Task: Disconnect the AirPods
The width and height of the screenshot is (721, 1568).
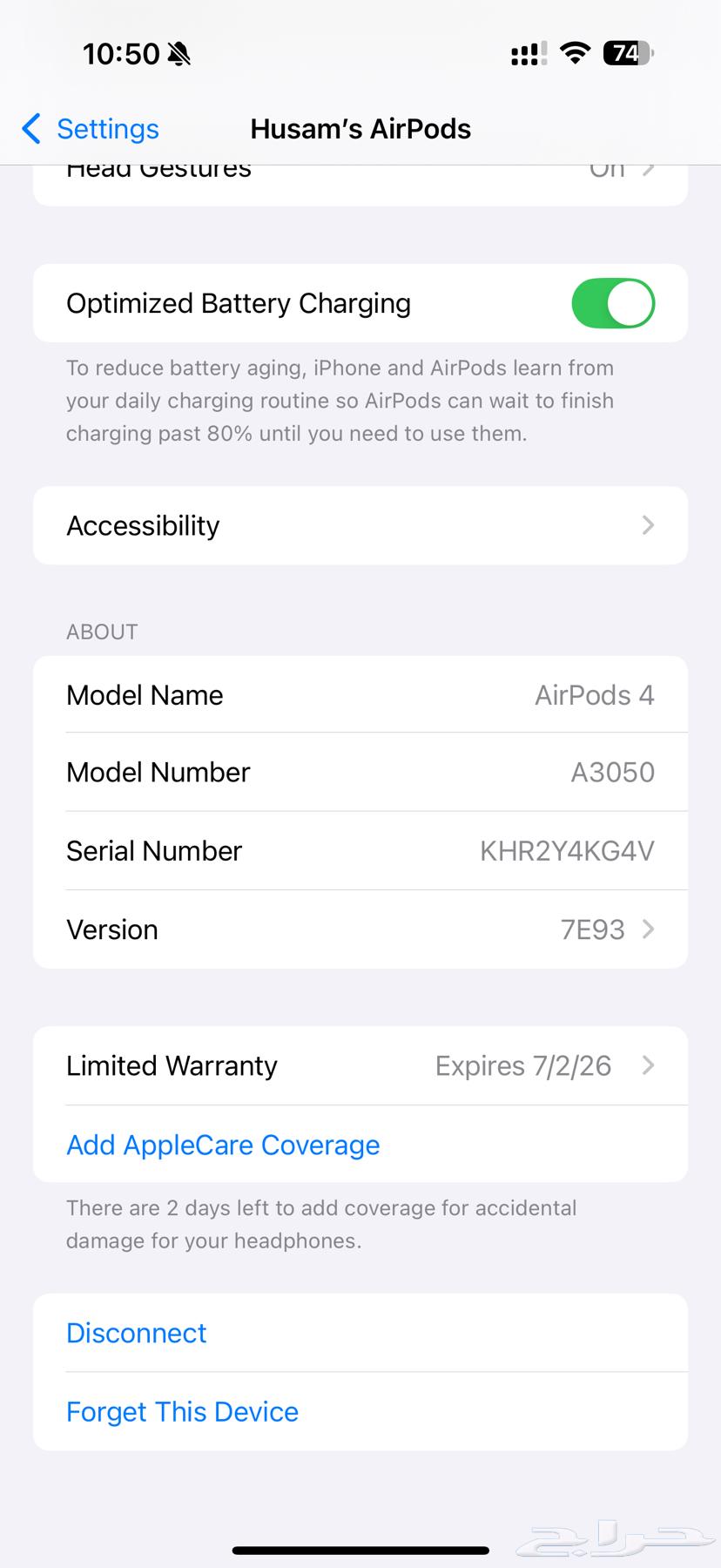Action: tap(137, 1333)
